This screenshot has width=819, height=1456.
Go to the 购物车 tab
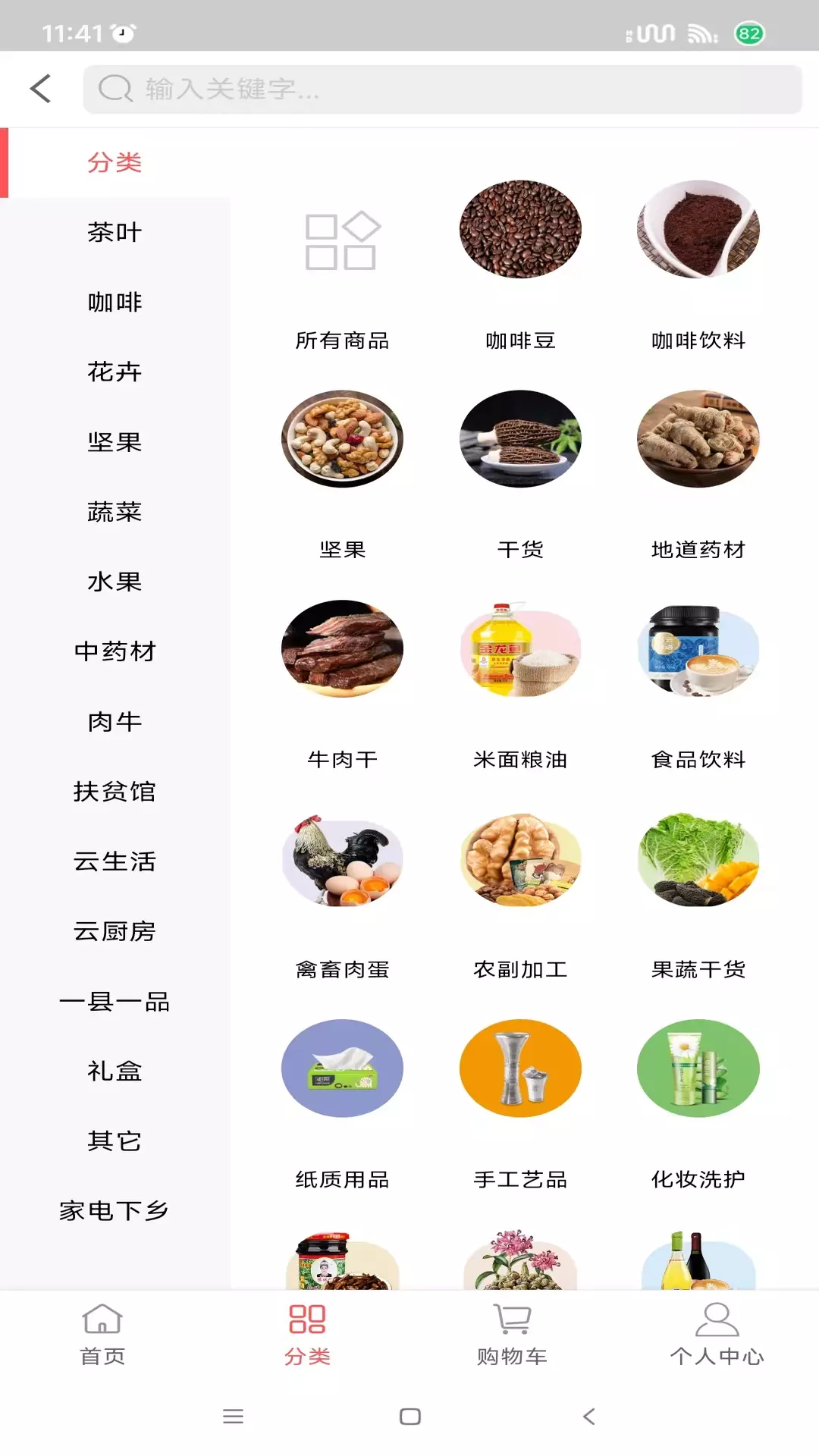512,1335
